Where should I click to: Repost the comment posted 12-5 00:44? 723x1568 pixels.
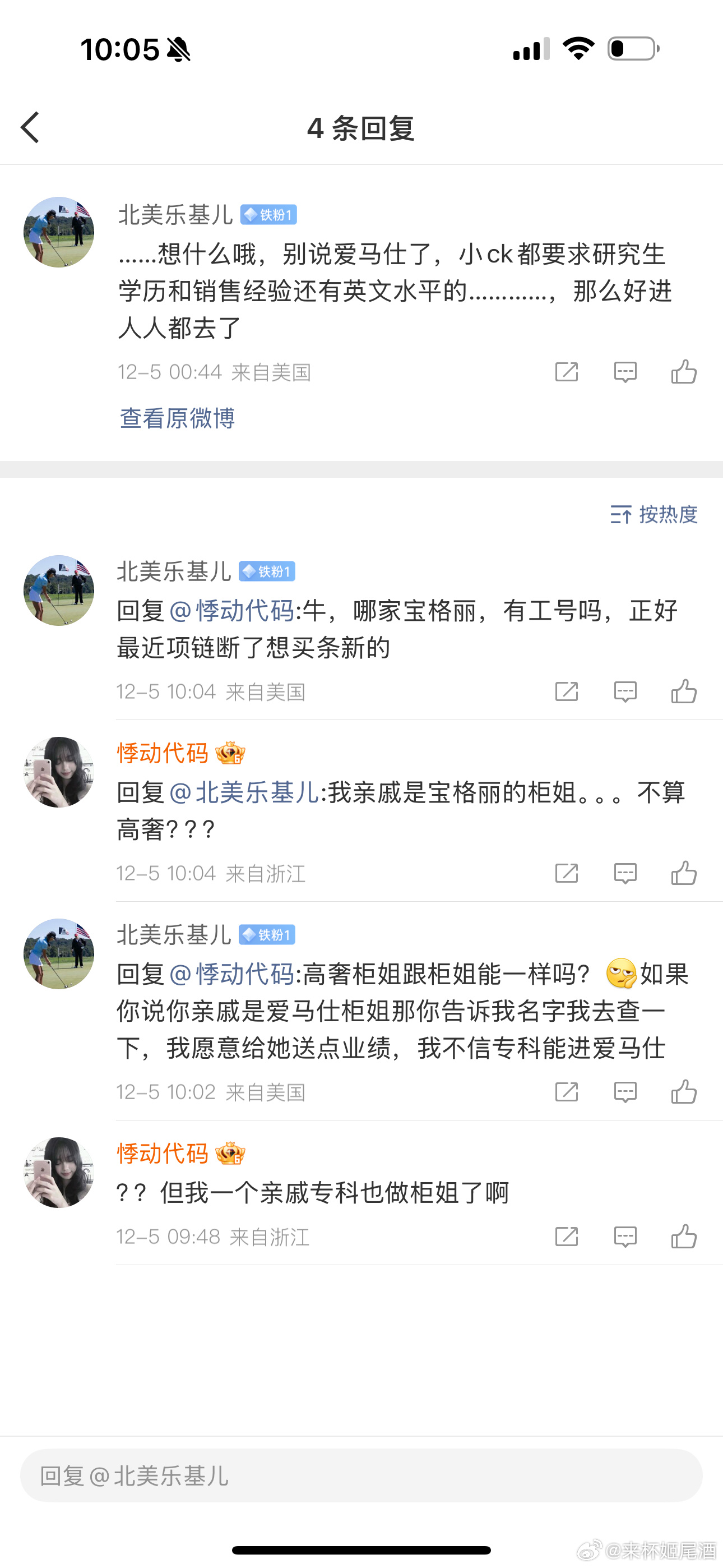pos(566,372)
